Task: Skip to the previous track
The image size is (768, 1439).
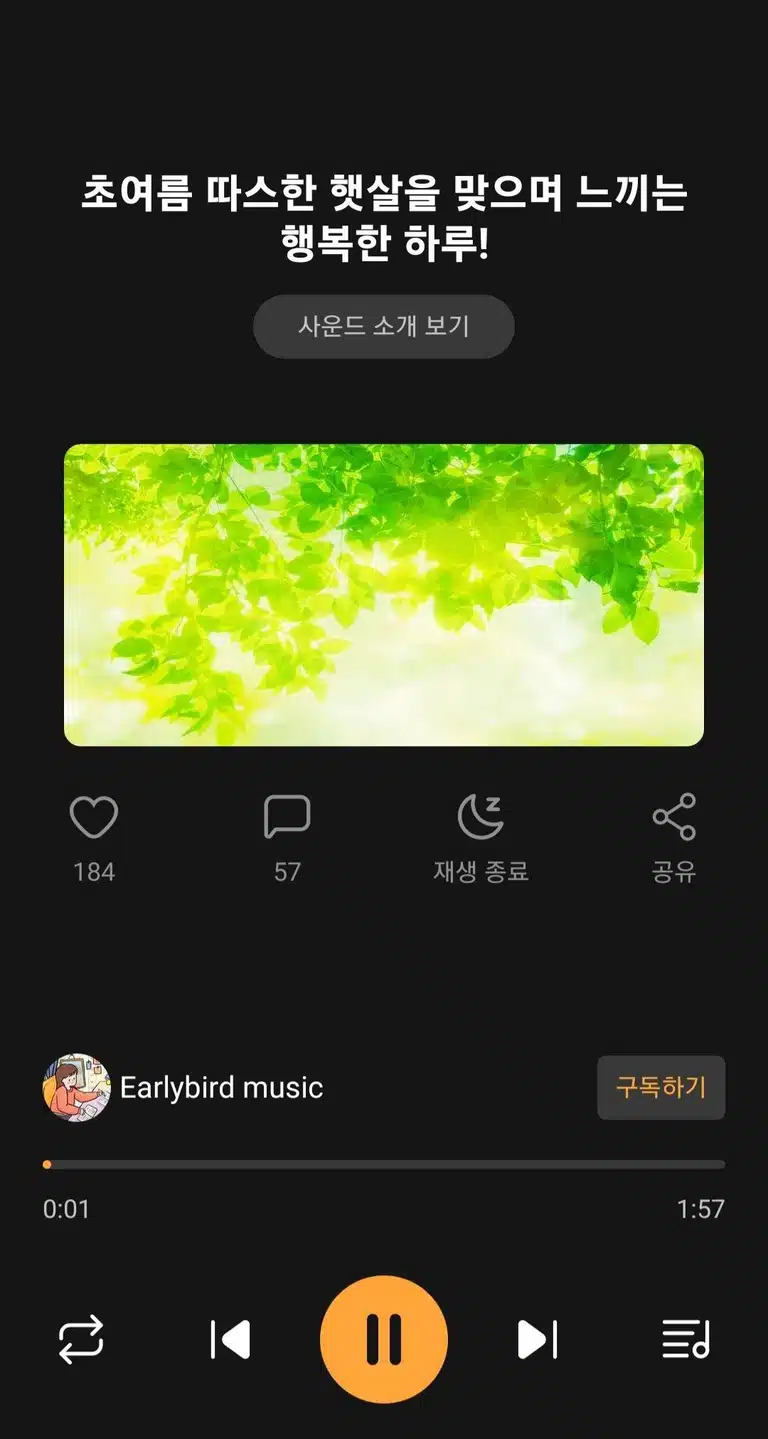Action: click(230, 1339)
